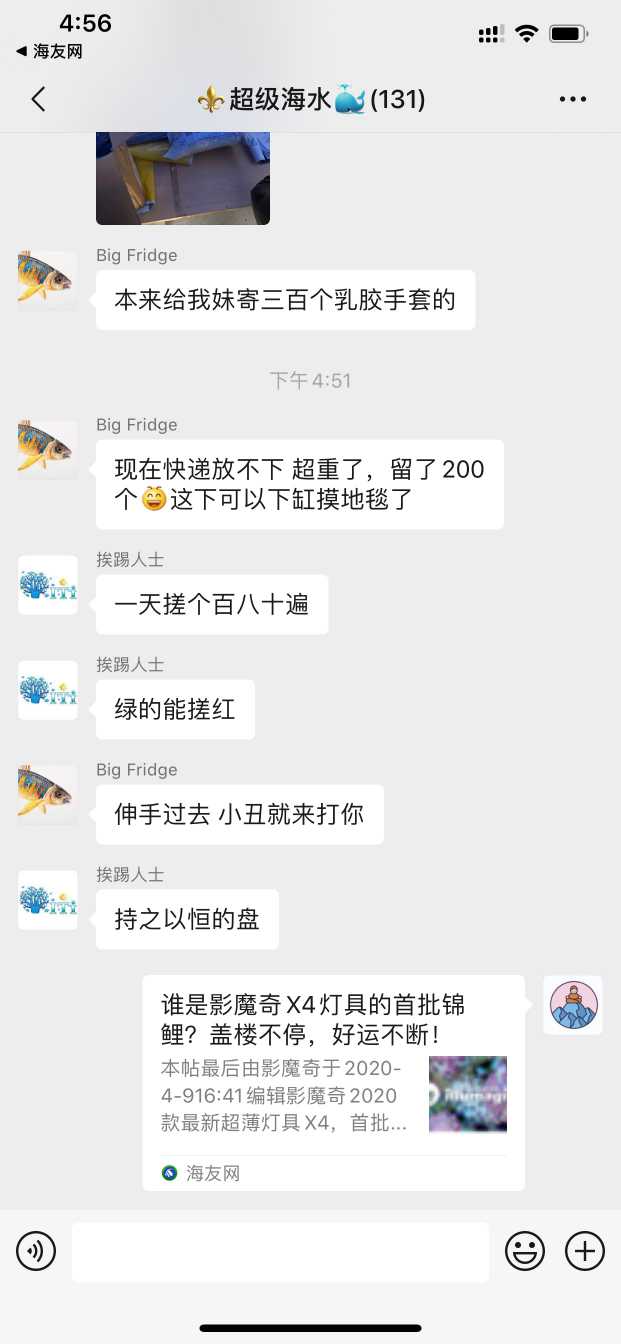621x1344 pixels.
Task: View Big Fridge's profile avatar beside 伸手过去 message
Action: click(x=48, y=795)
